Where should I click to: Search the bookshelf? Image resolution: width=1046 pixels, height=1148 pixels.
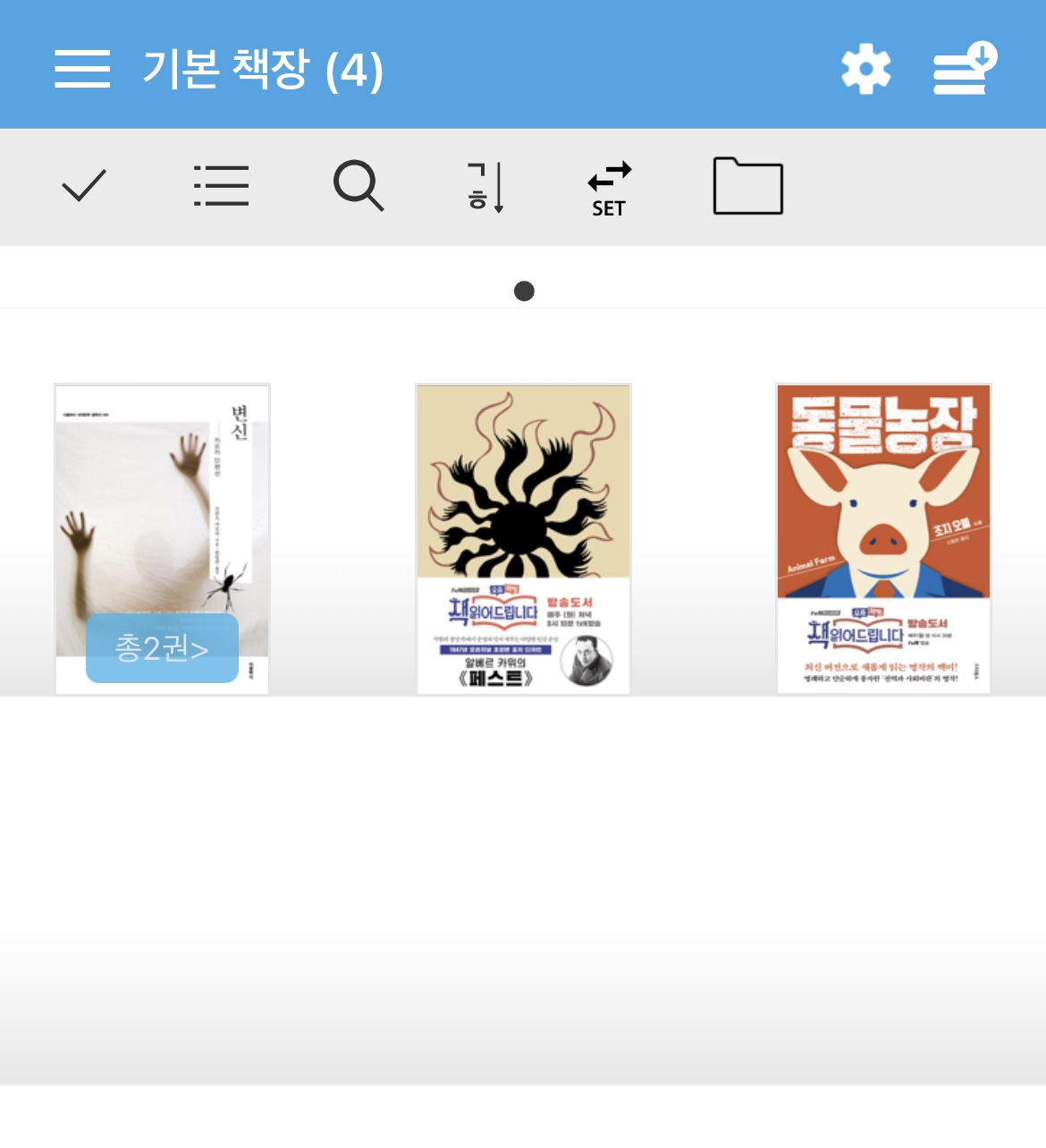(359, 186)
